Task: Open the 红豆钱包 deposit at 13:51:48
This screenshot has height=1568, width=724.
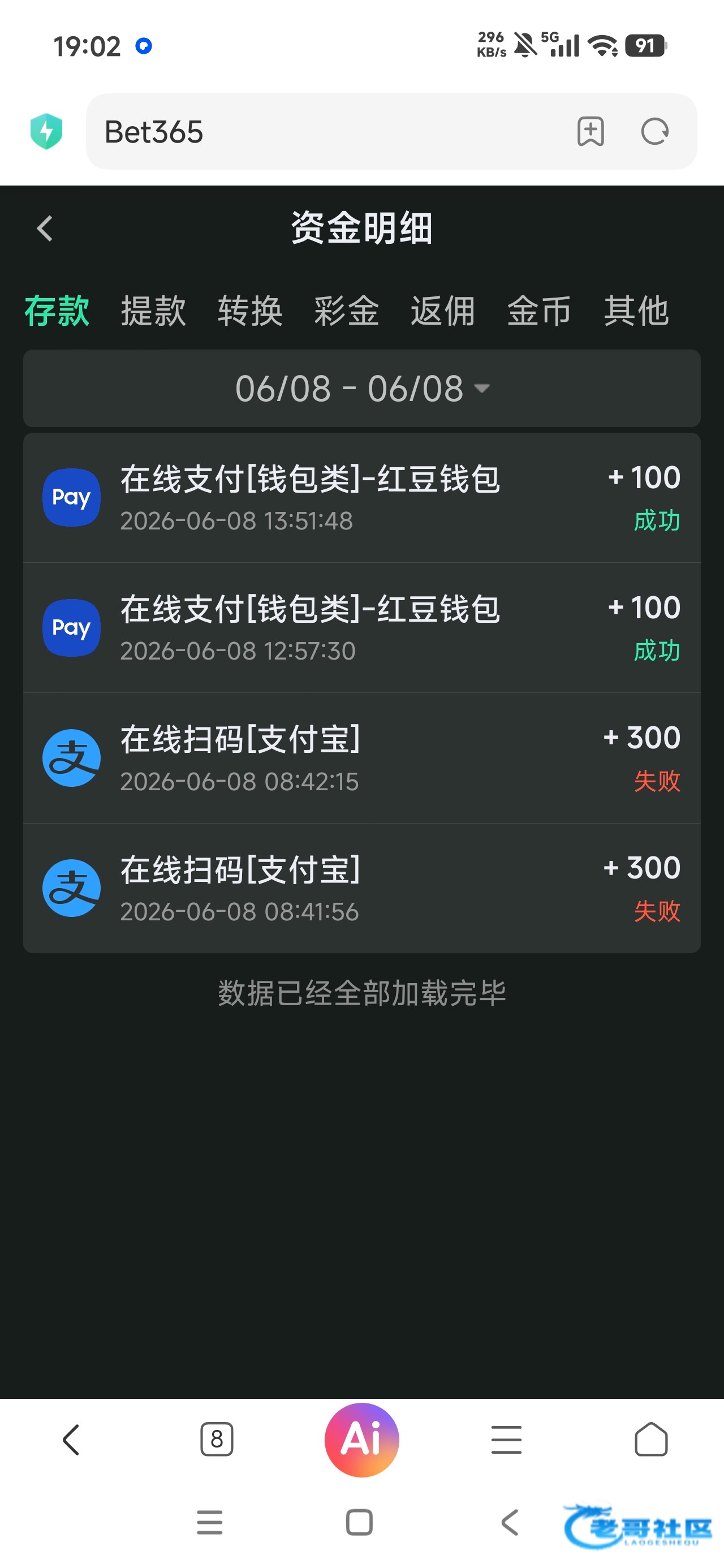Action: click(x=361, y=498)
